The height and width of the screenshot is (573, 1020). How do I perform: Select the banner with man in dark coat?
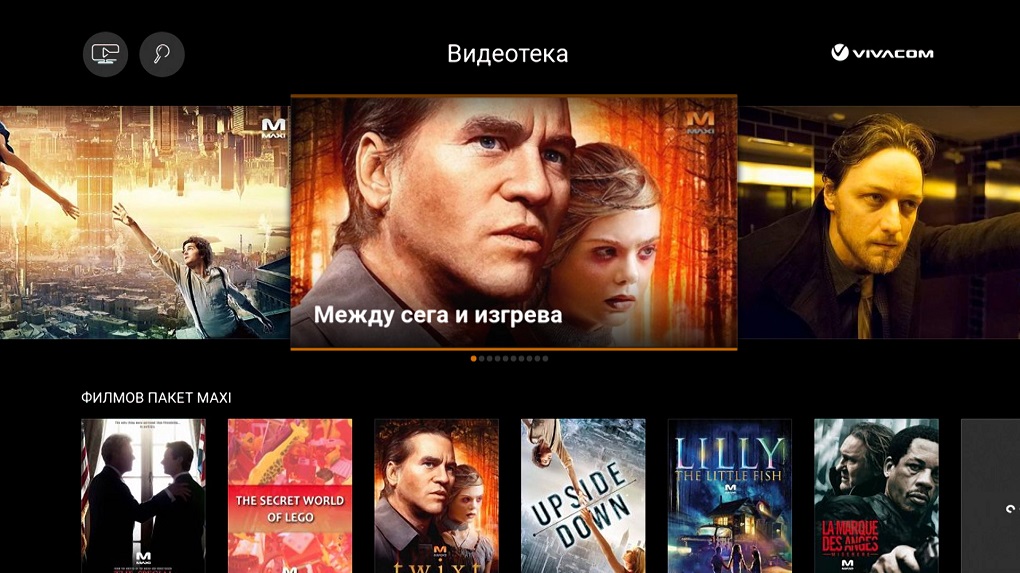pyautogui.click(x=878, y=222)
